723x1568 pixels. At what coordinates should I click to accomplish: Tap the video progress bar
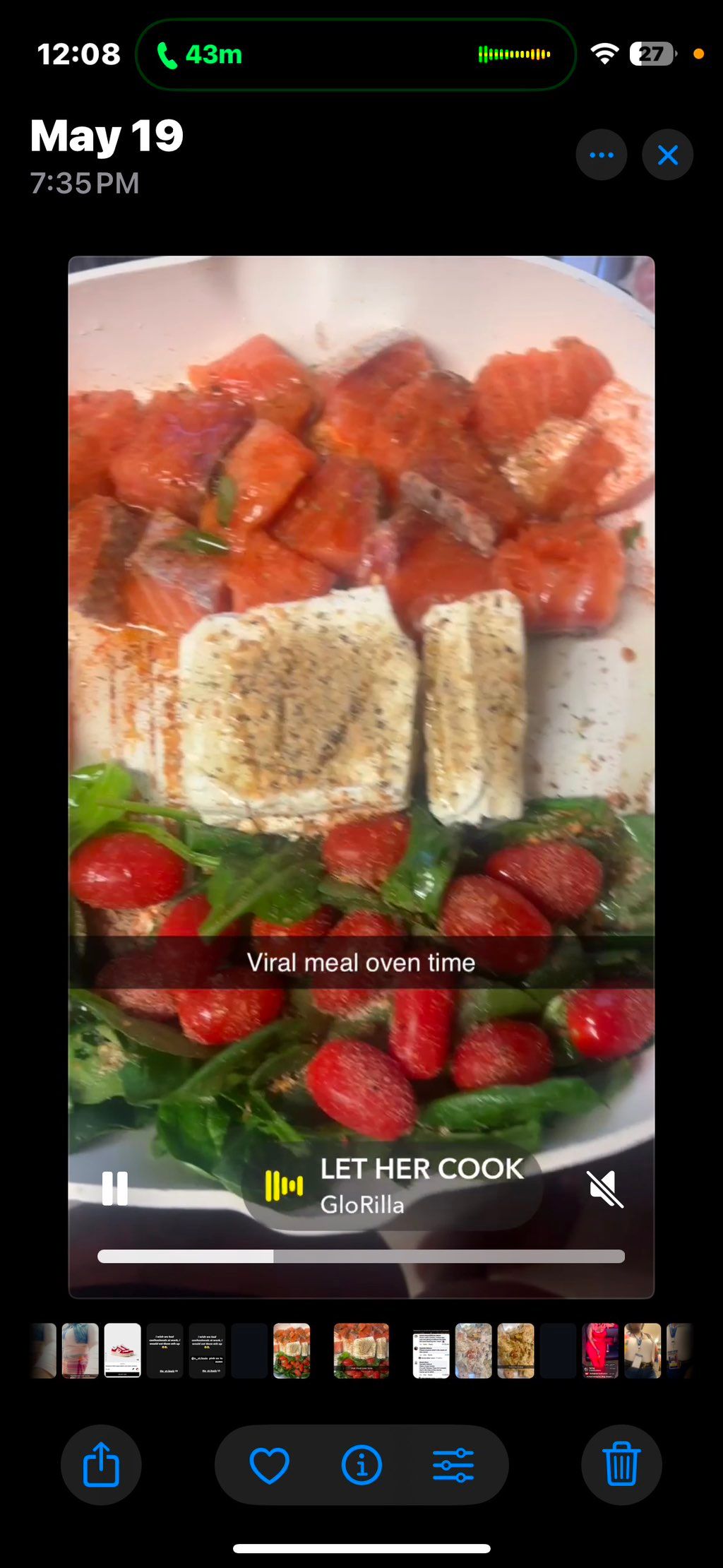(x=361, y=1256)
